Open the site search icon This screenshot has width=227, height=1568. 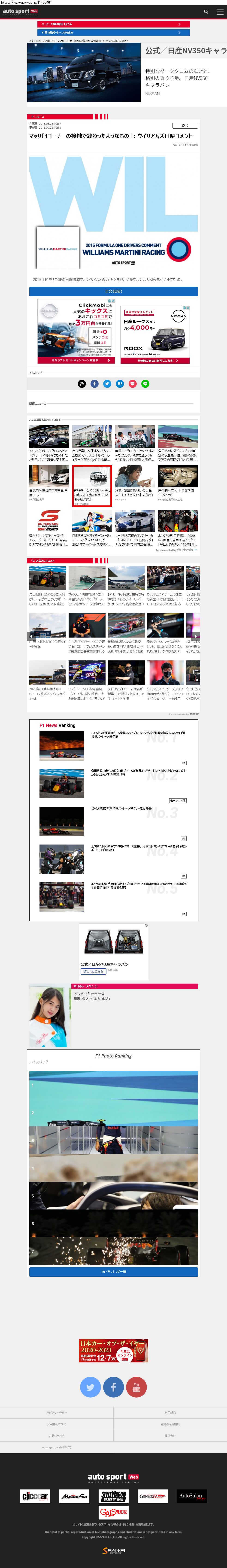point(206,12)
